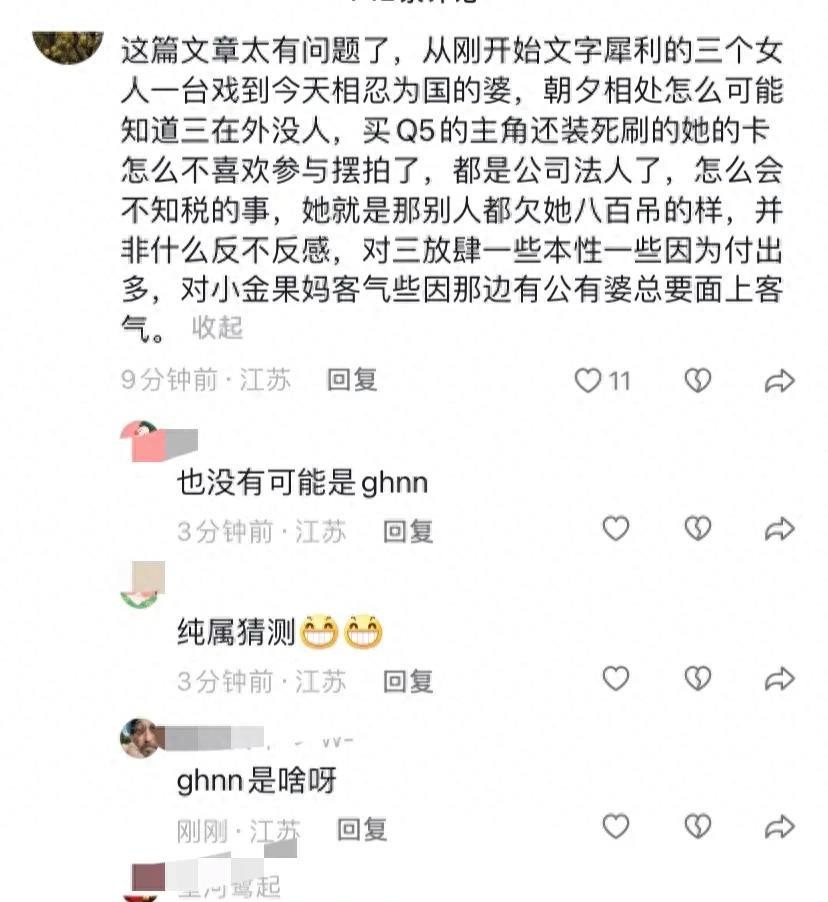Collapse the long comment via 收起
The height and width of the screenshot is (902, 828).
(217, 327)
